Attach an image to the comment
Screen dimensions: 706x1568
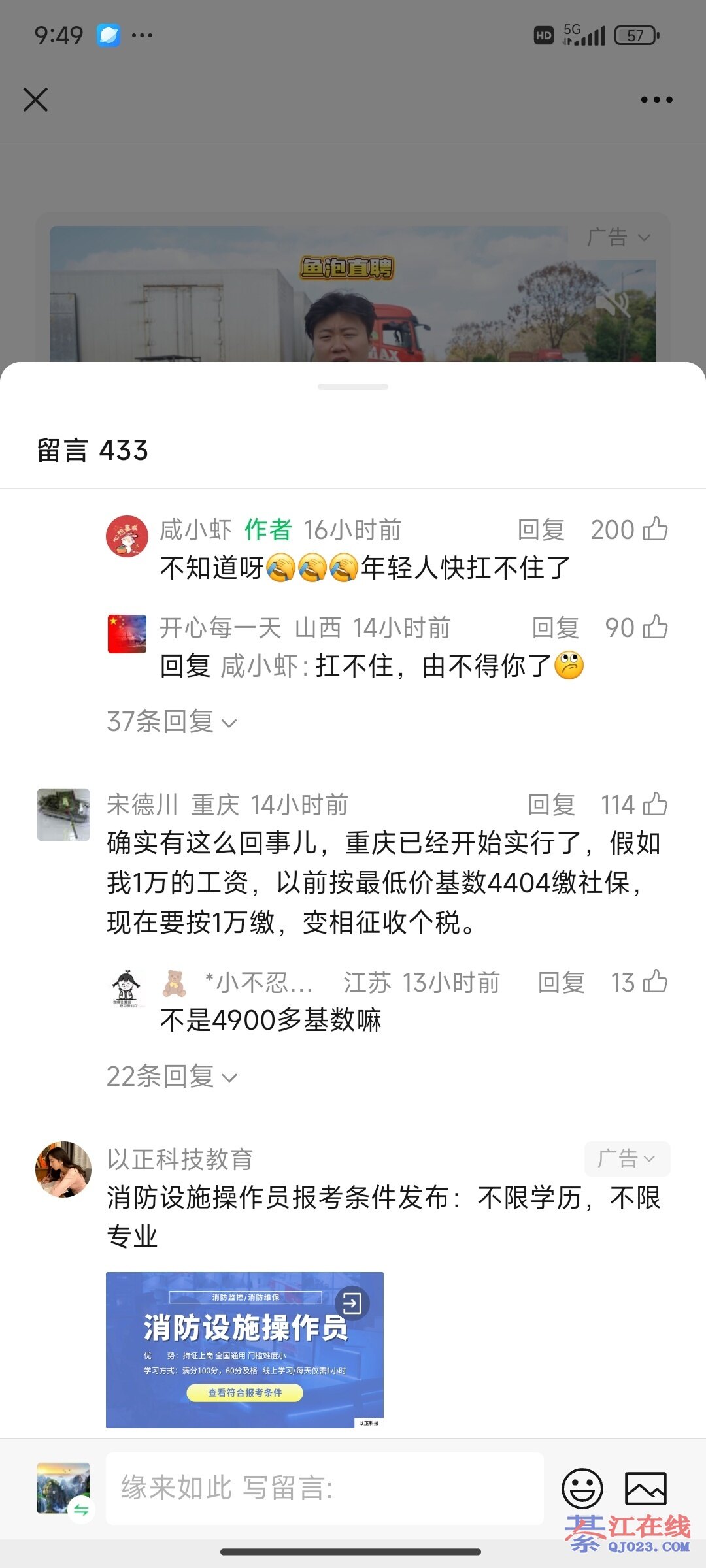pos(645,1489)
